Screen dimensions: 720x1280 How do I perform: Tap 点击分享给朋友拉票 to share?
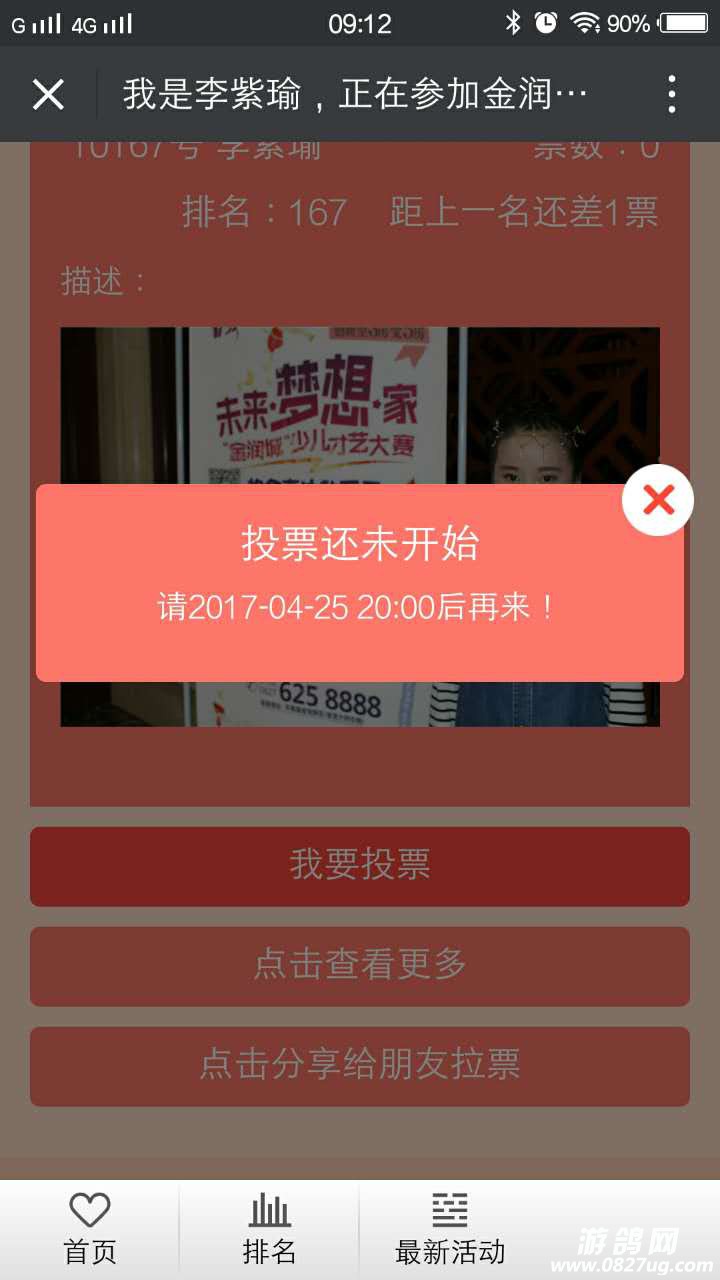pyautogui.click(x=360, y=1066)
